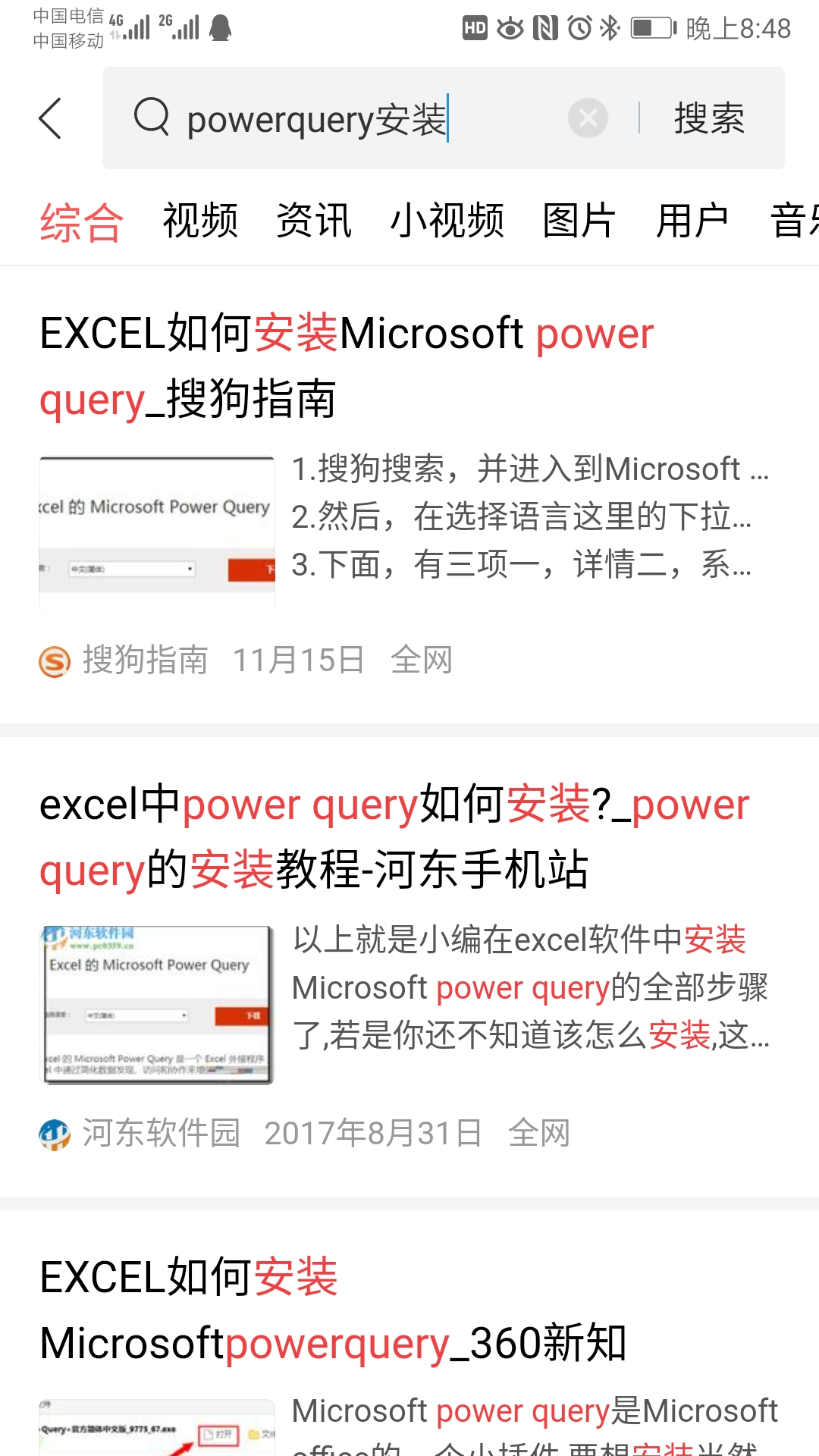This screenshot has height=1456, width=819.
Task: Switch to the 视频 tab
Action: pos(200,221)
